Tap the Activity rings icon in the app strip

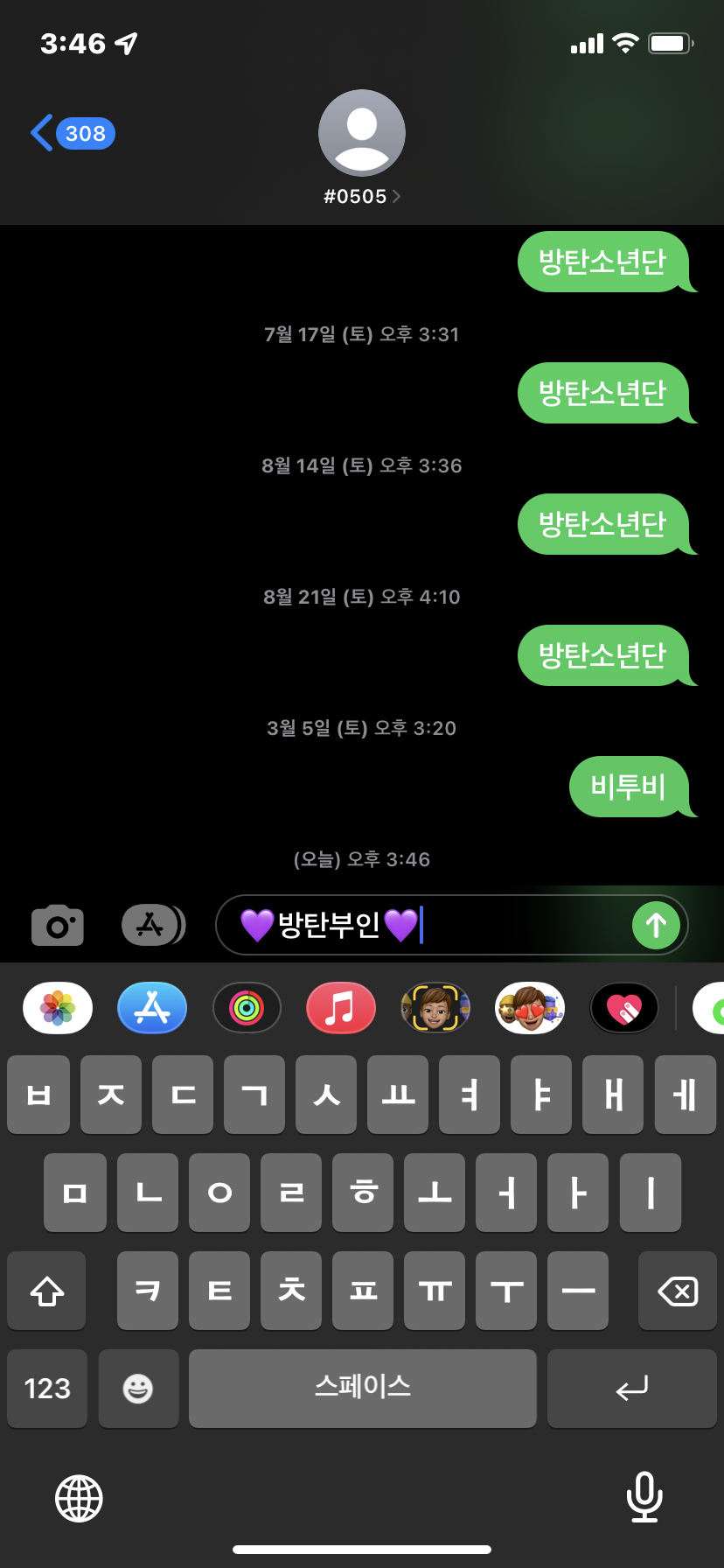click(x=246, y=1008)
